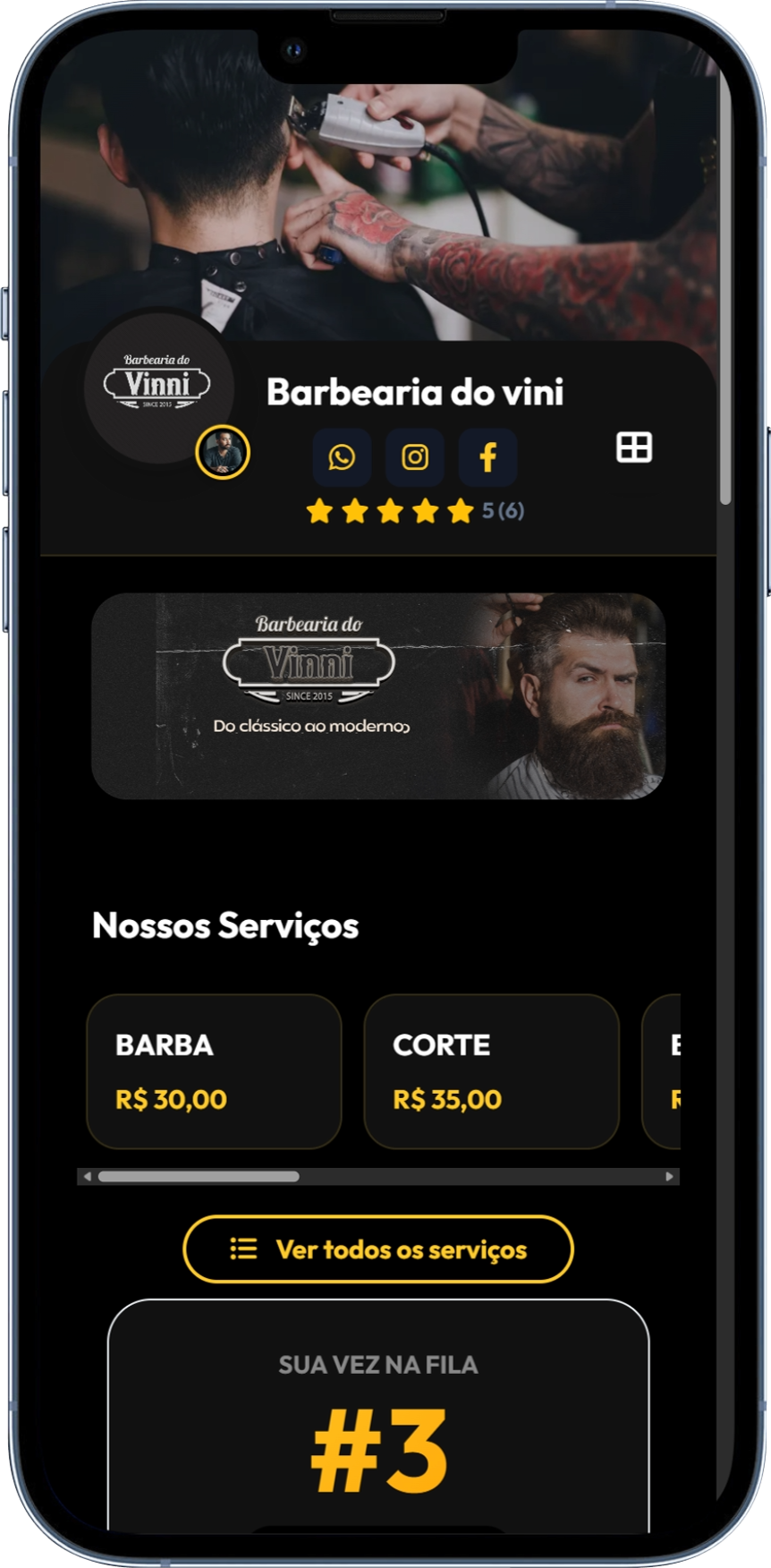The width and height of the screenshot is (771, 1568).
Task: Click the grid gallery view icon
Action: pos(636,446)
